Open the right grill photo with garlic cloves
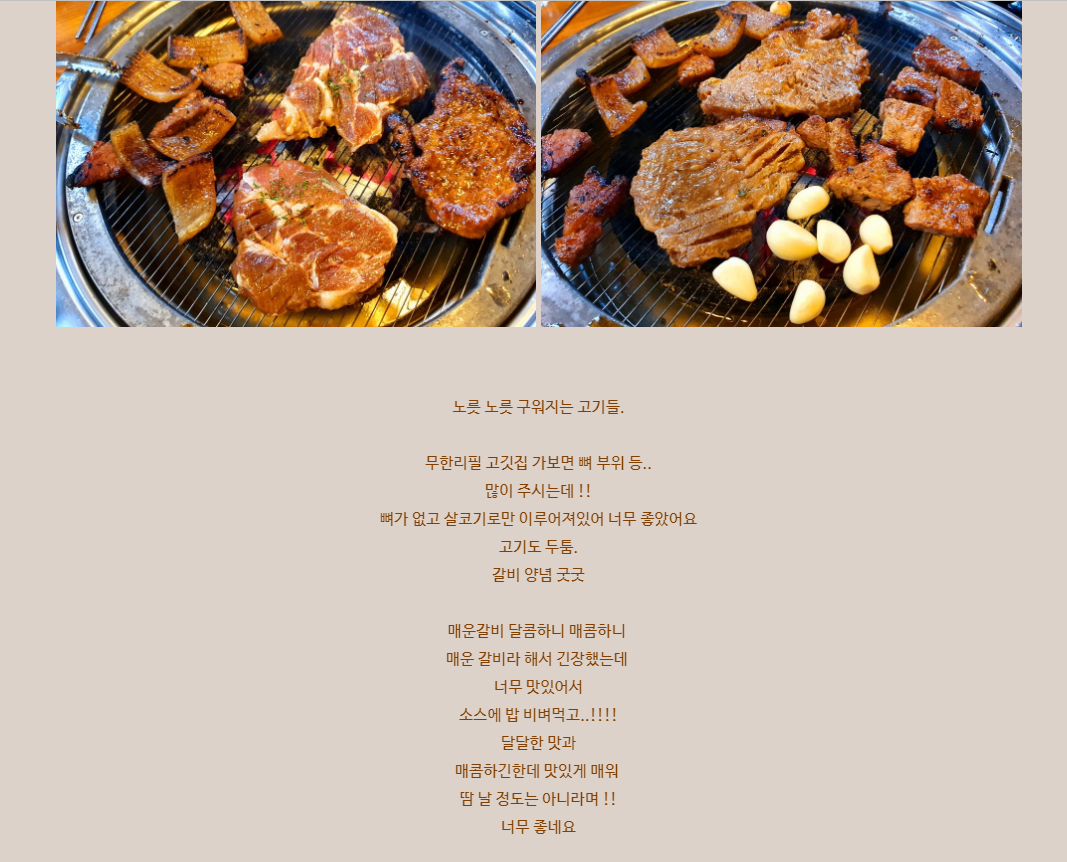This screenshot has height=862, width=1067. pos(781,164)
